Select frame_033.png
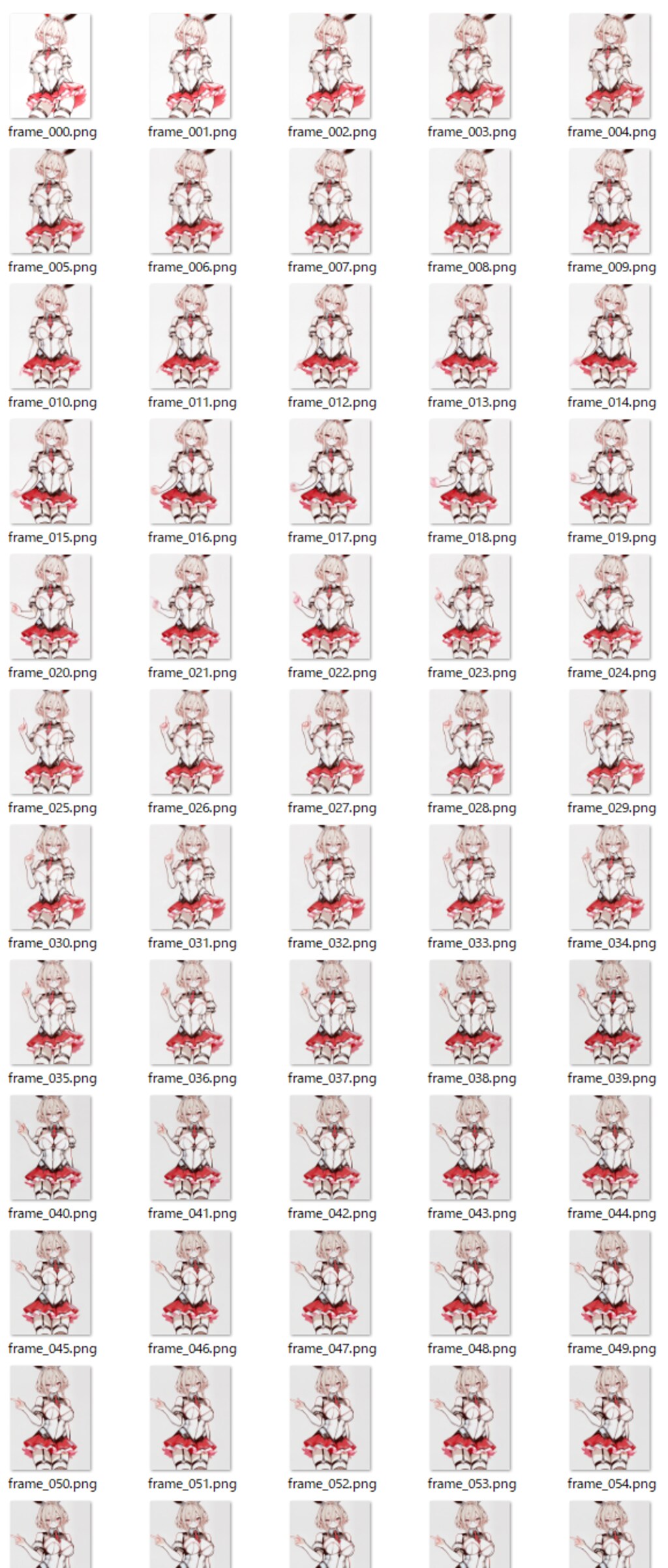 (x=470, y=877)
